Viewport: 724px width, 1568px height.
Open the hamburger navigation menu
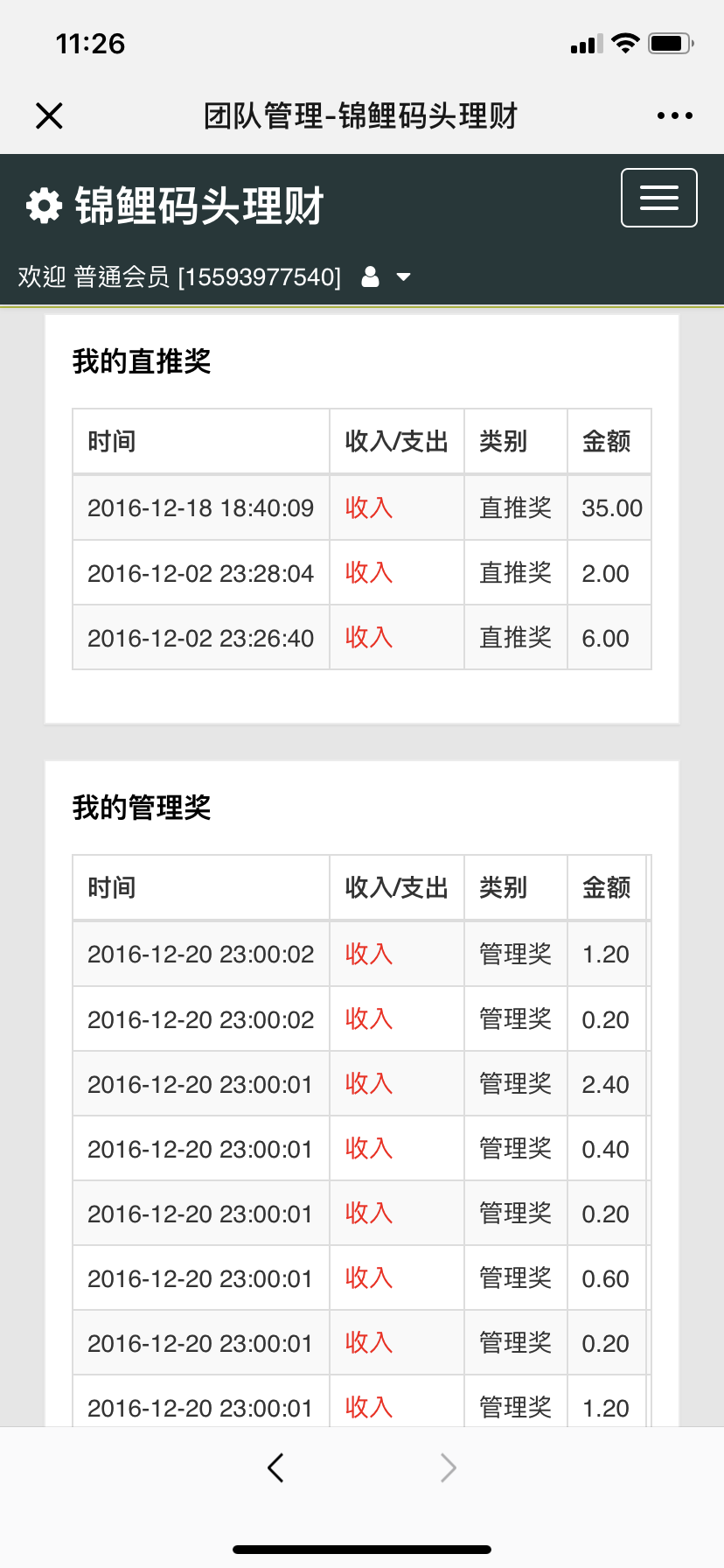[x=659, y=198]
